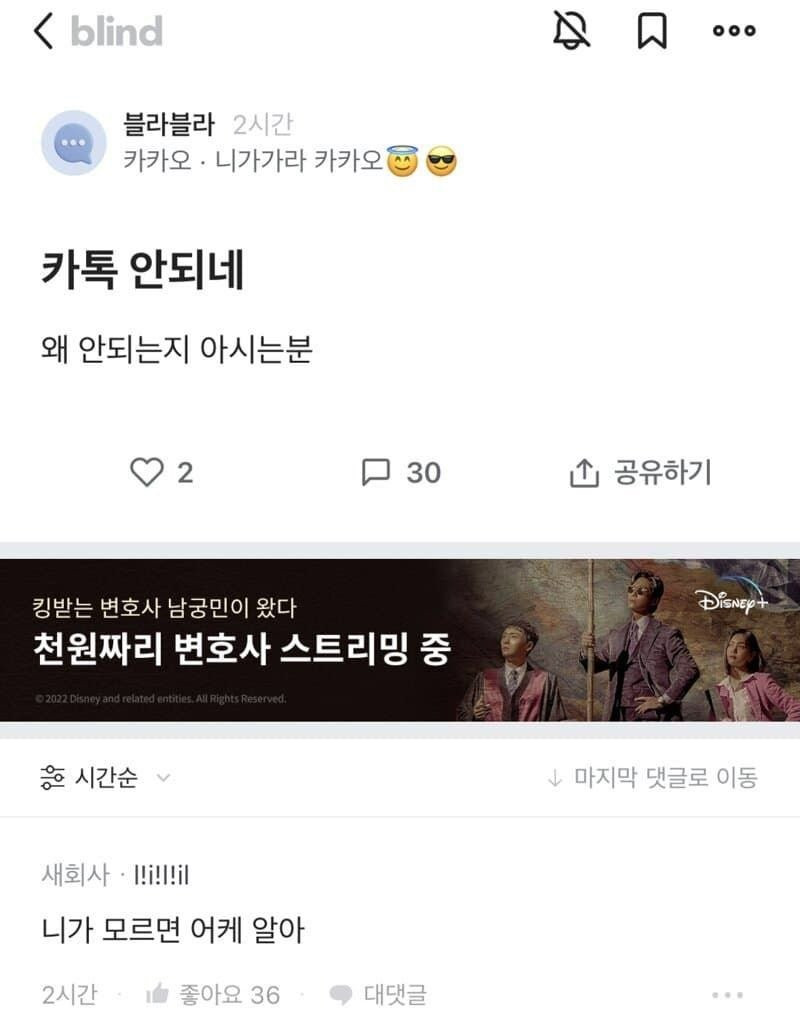
Task: Reply with 대댓글 under the first comment
Action: click(x=379, y=995)
